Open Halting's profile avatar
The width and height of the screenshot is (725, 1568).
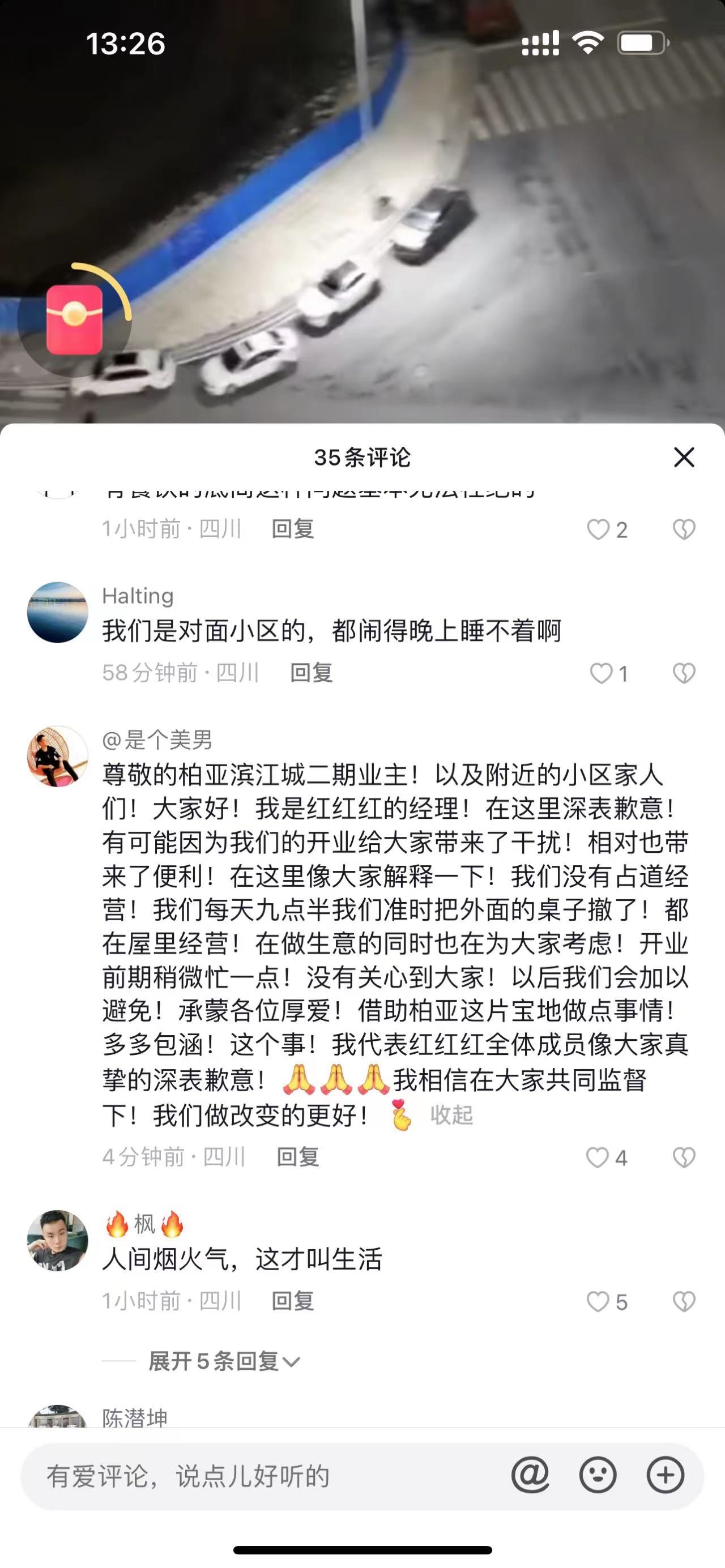tap(58, 612)
